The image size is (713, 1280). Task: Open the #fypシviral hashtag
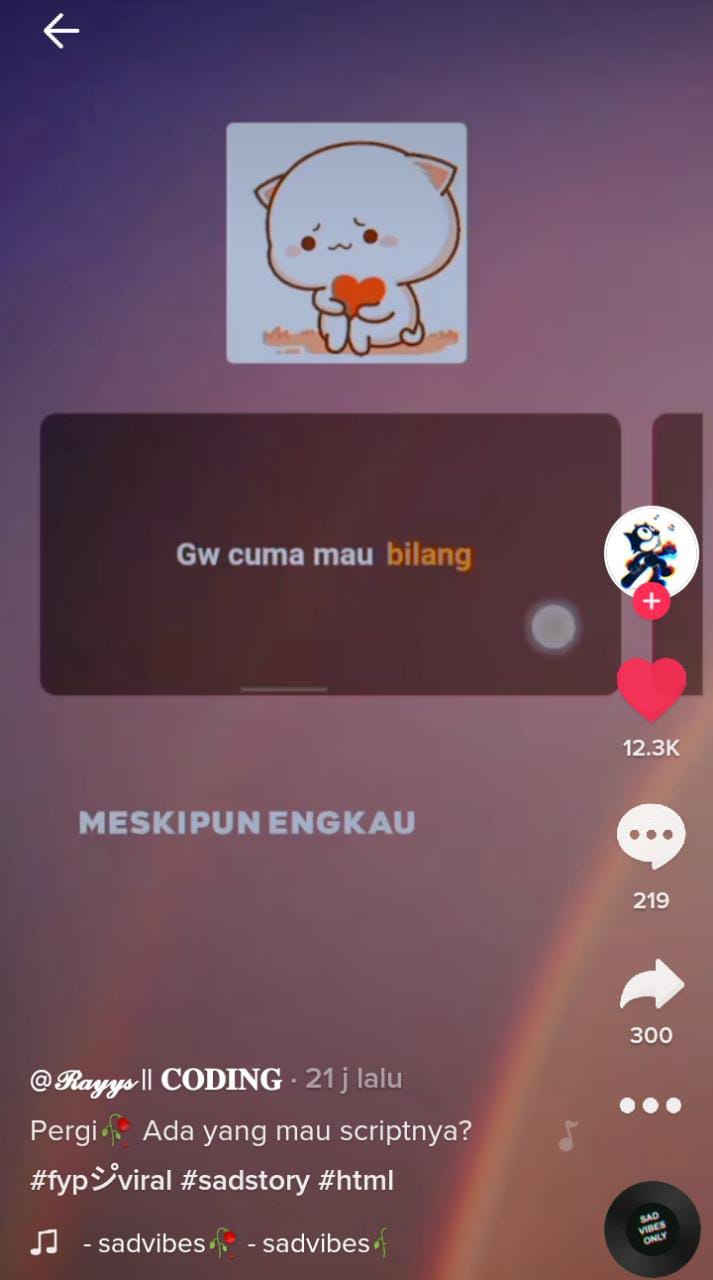[x=102, y=1181]
